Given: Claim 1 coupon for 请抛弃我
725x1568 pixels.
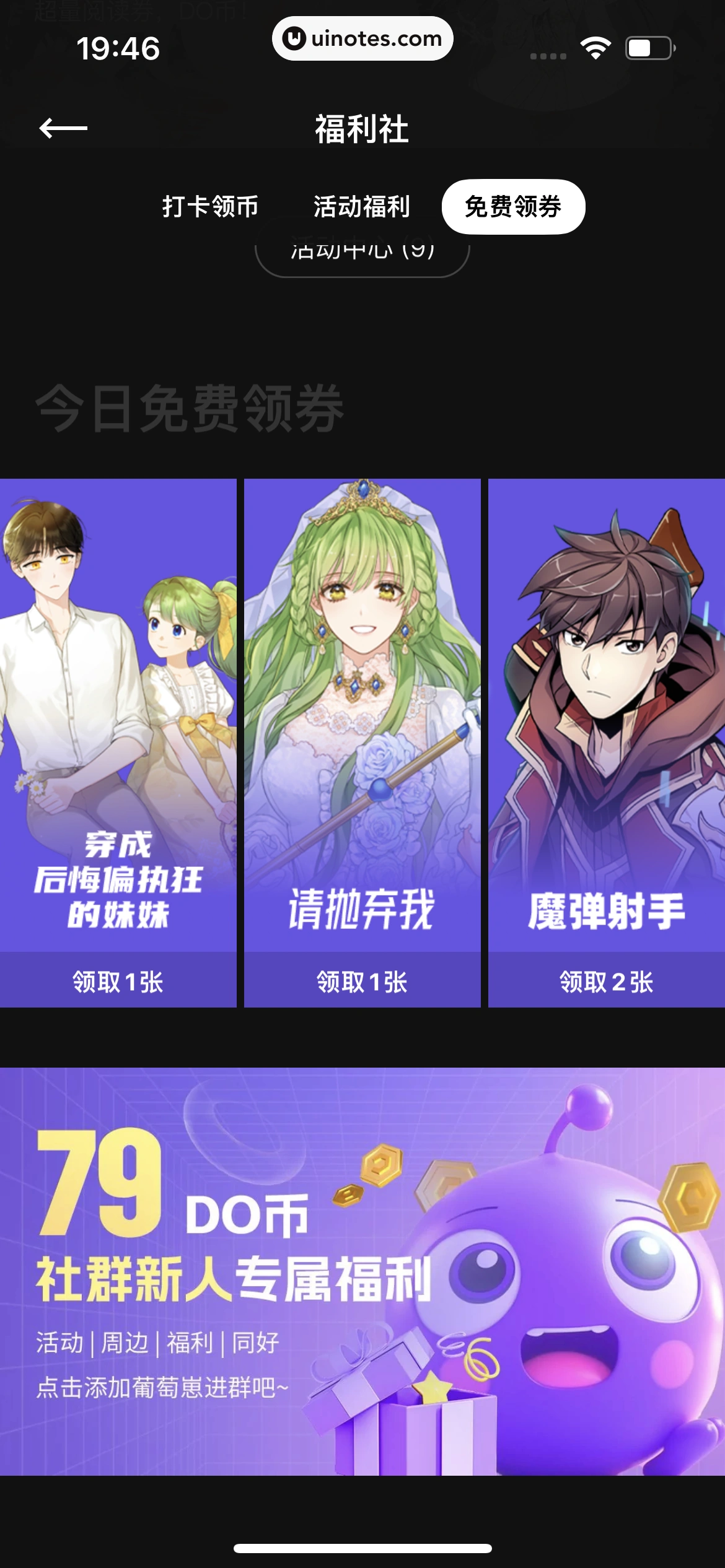Looking at the screenshot, I should point(362,982).
